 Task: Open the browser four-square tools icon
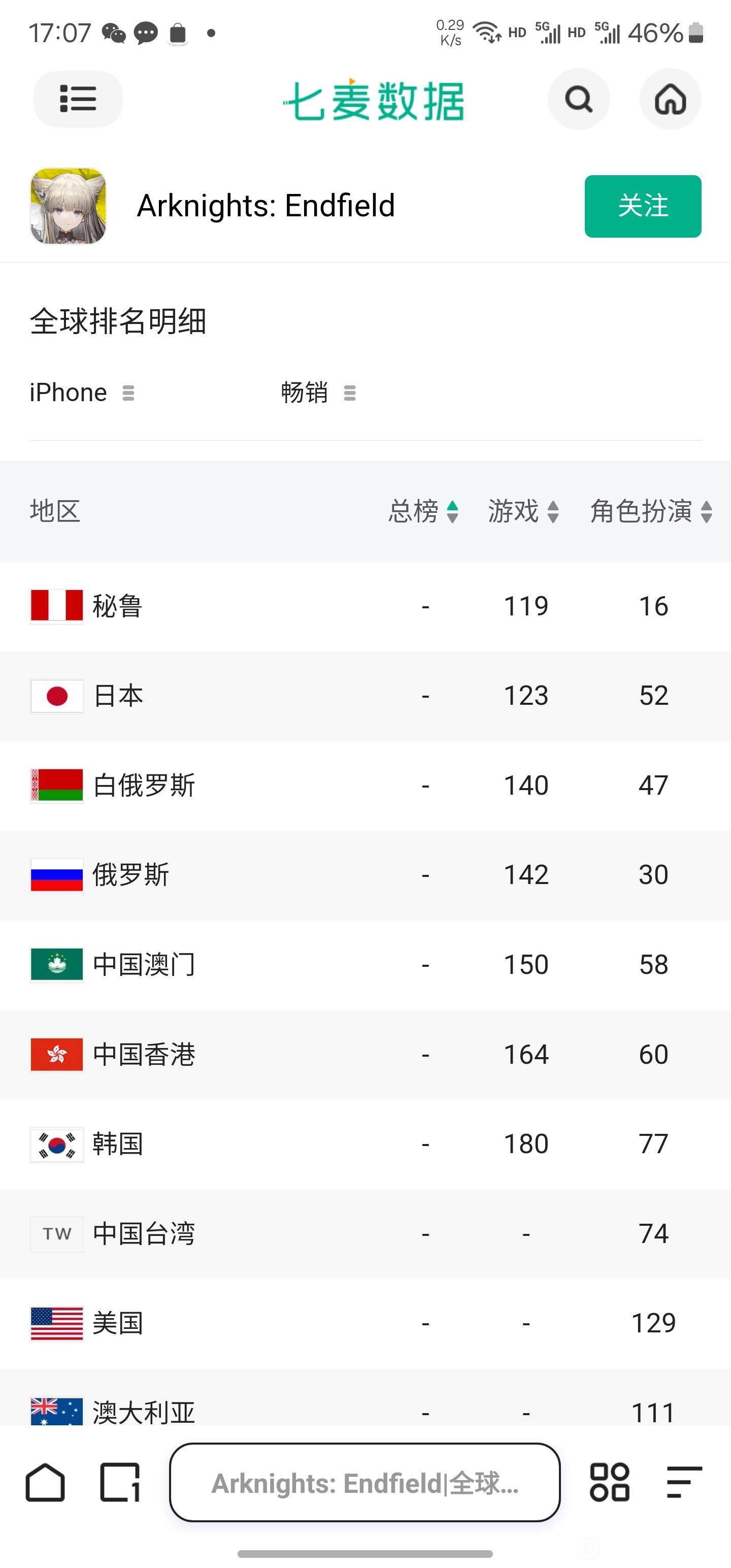[x=609, y=1482]
